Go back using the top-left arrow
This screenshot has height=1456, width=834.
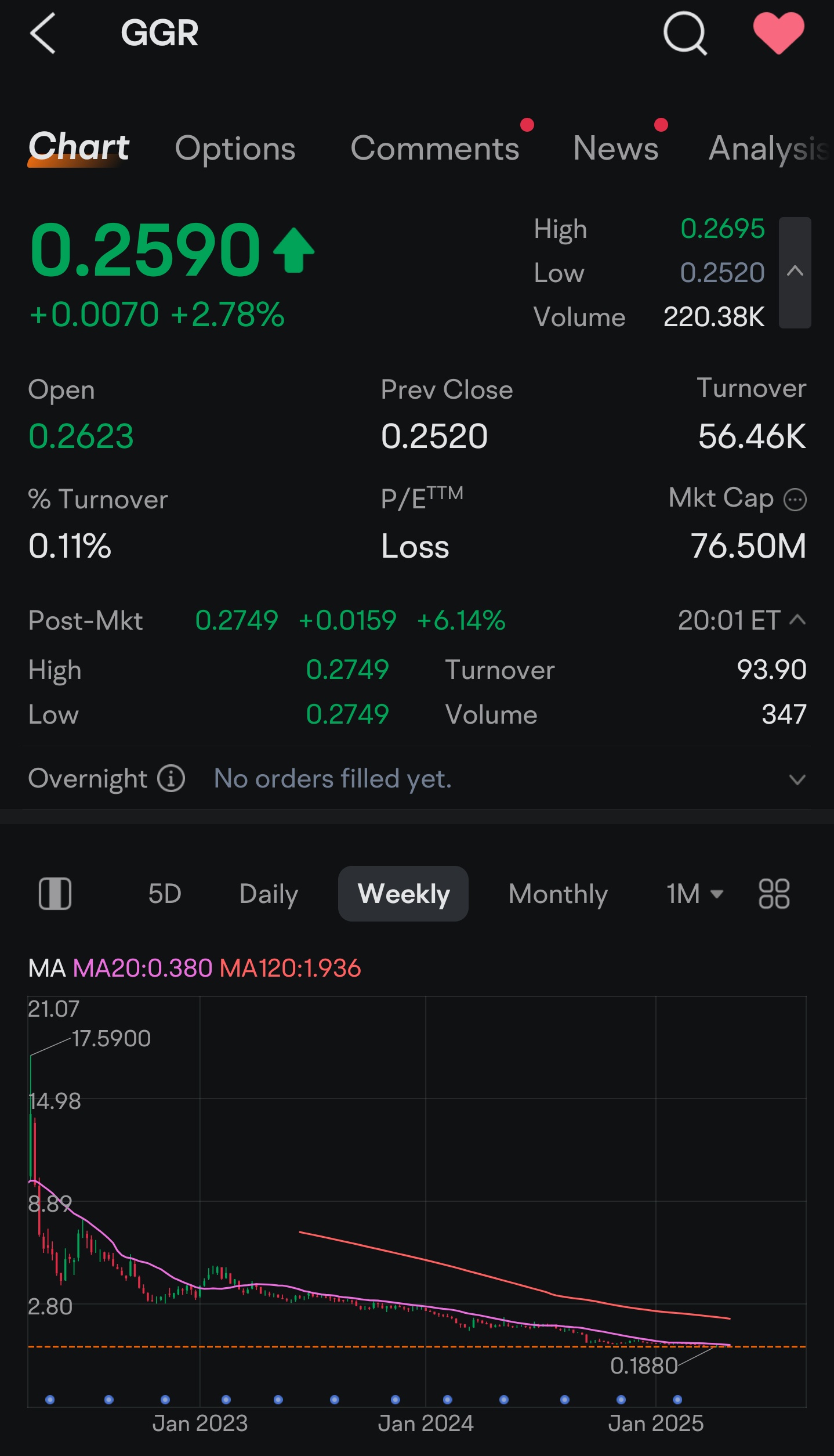42,34
